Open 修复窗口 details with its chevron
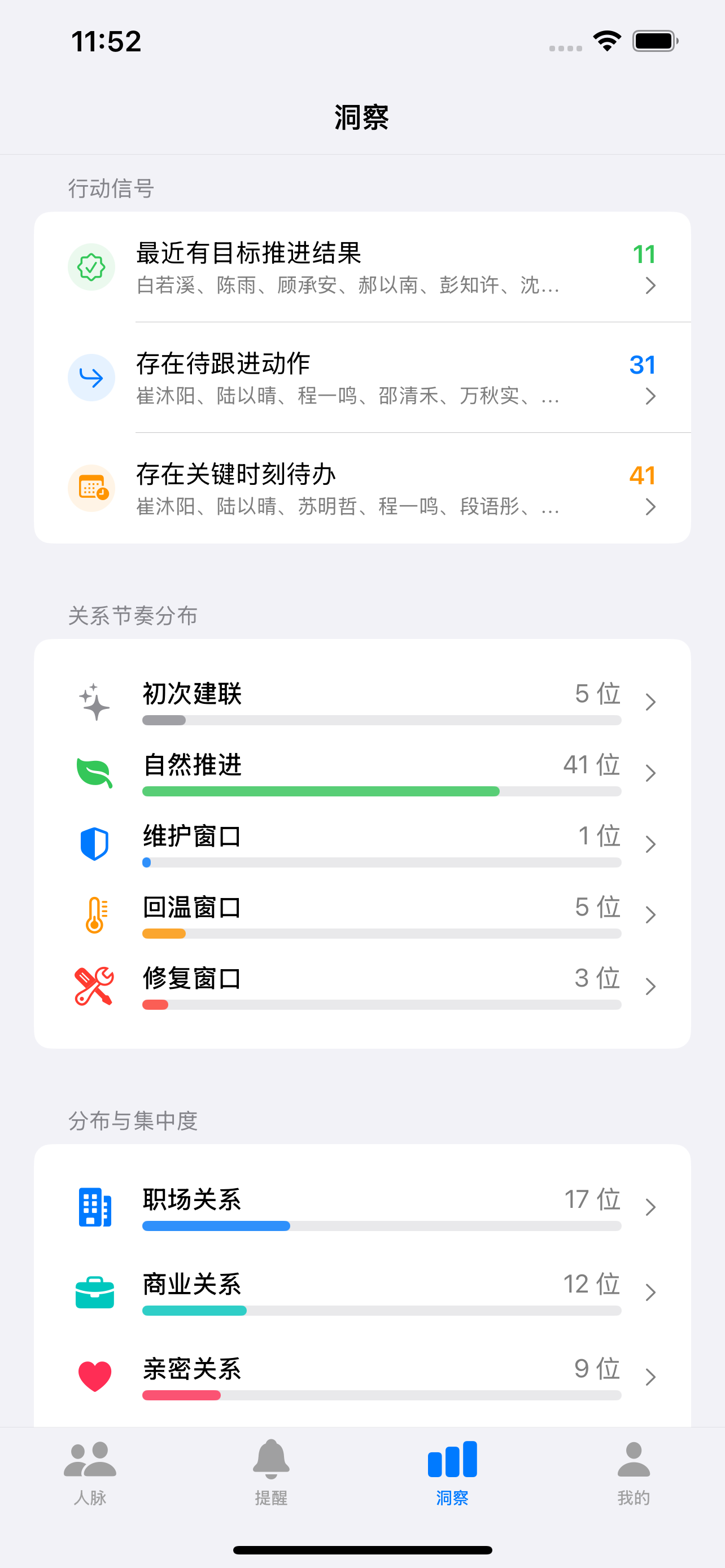Image resolution: width=725 pixels, height=1568 pixels. pyautogui.click(x=650, y=986)
